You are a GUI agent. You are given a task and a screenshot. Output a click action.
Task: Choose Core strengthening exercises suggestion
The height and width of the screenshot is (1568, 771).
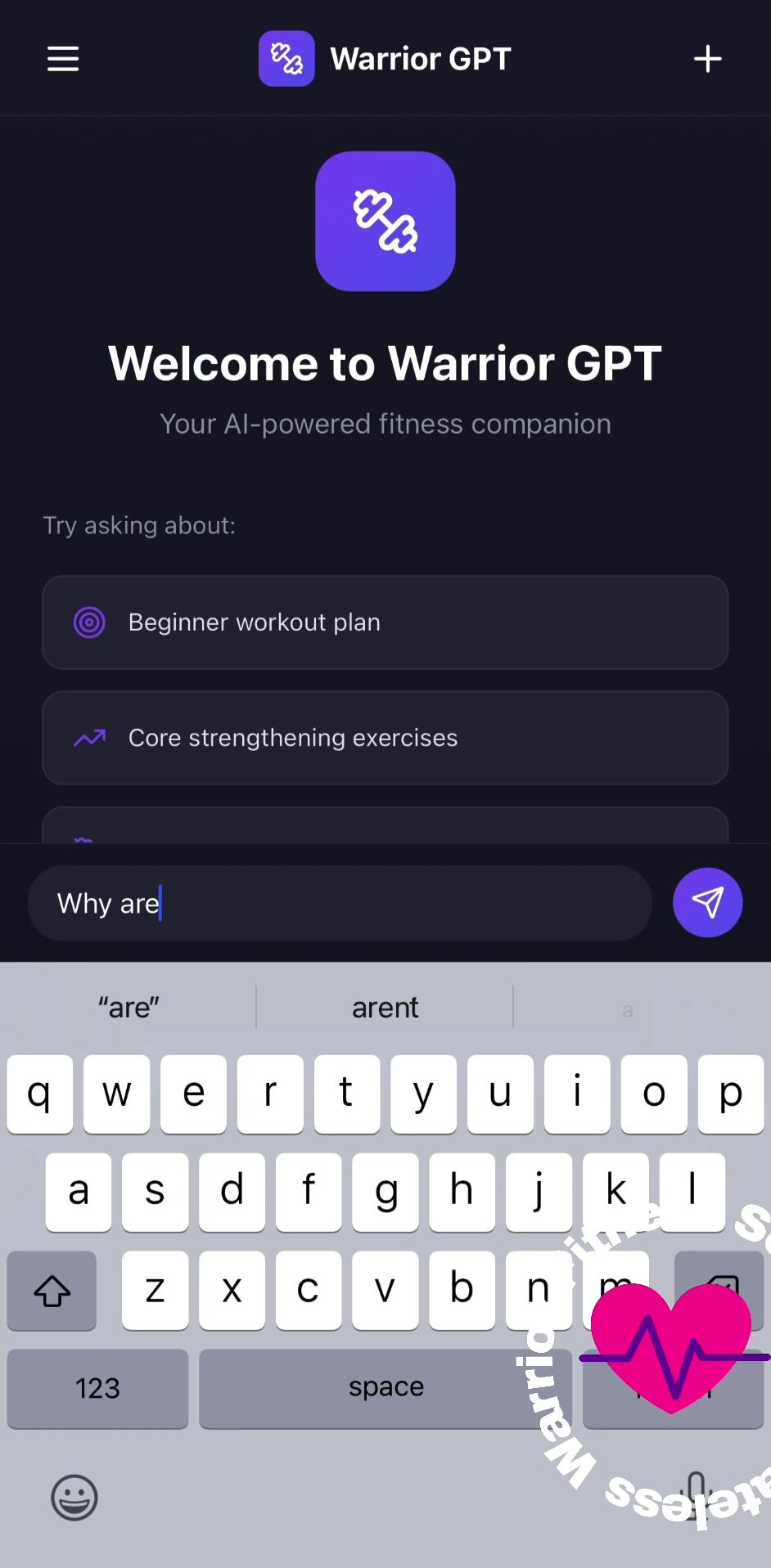pos(385,738)
